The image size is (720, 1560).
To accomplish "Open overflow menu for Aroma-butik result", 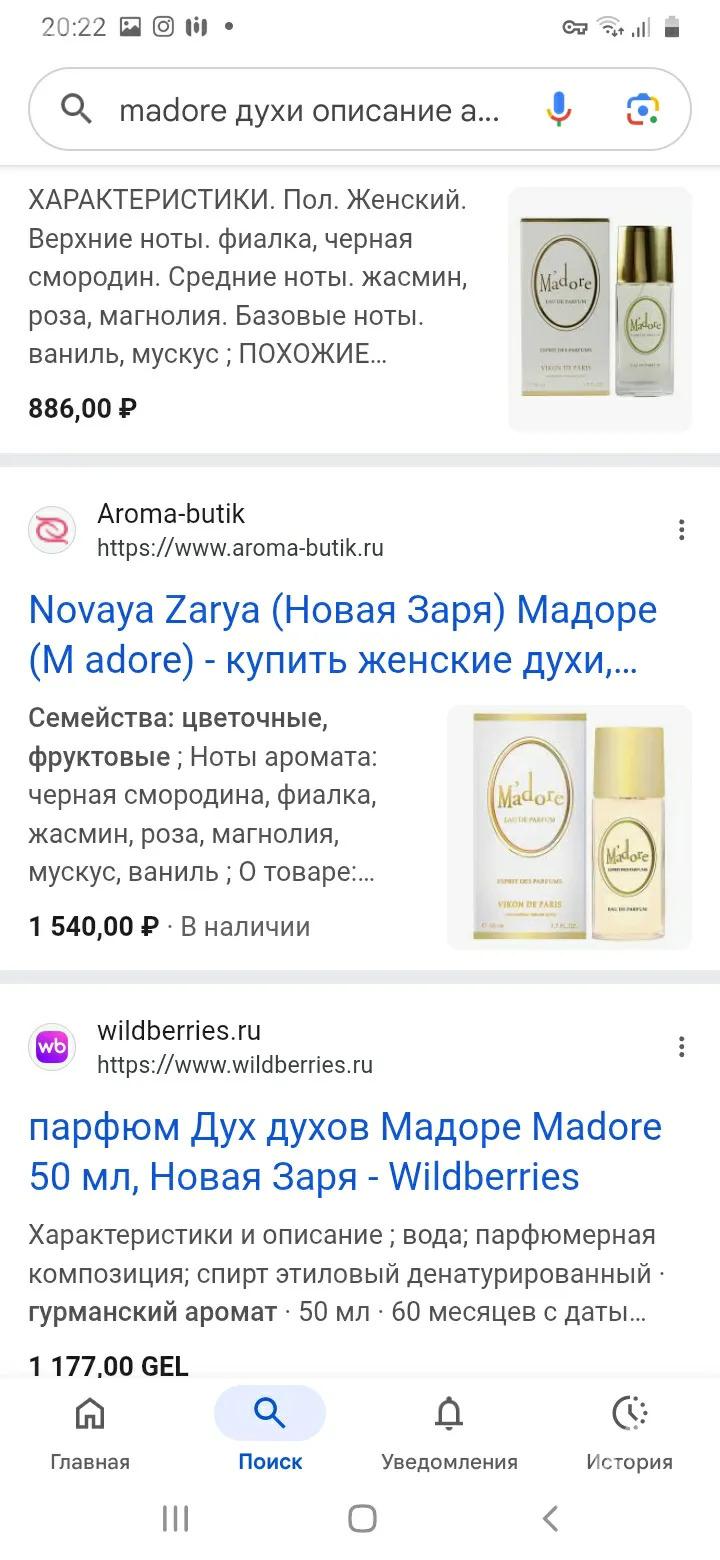I will click(681, 530).
